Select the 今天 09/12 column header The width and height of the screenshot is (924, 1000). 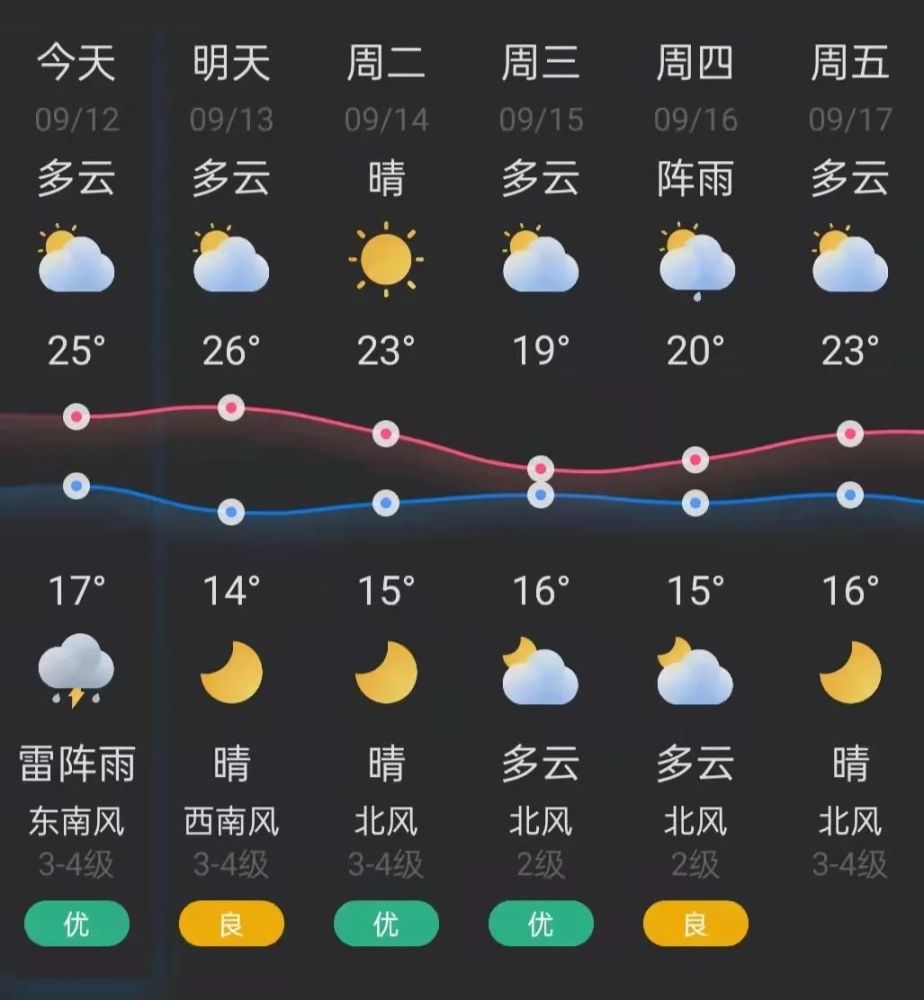click(77, 85)
